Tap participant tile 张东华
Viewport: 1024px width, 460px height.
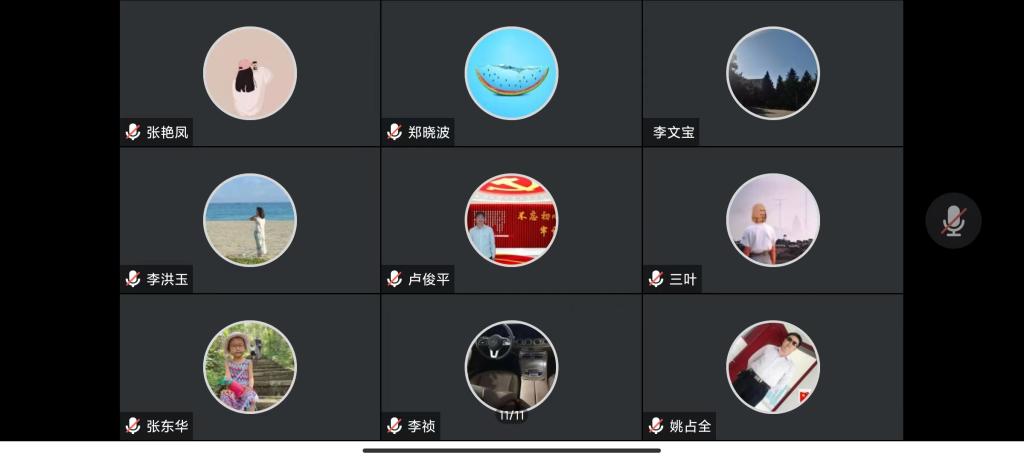[x=250, y=367]
